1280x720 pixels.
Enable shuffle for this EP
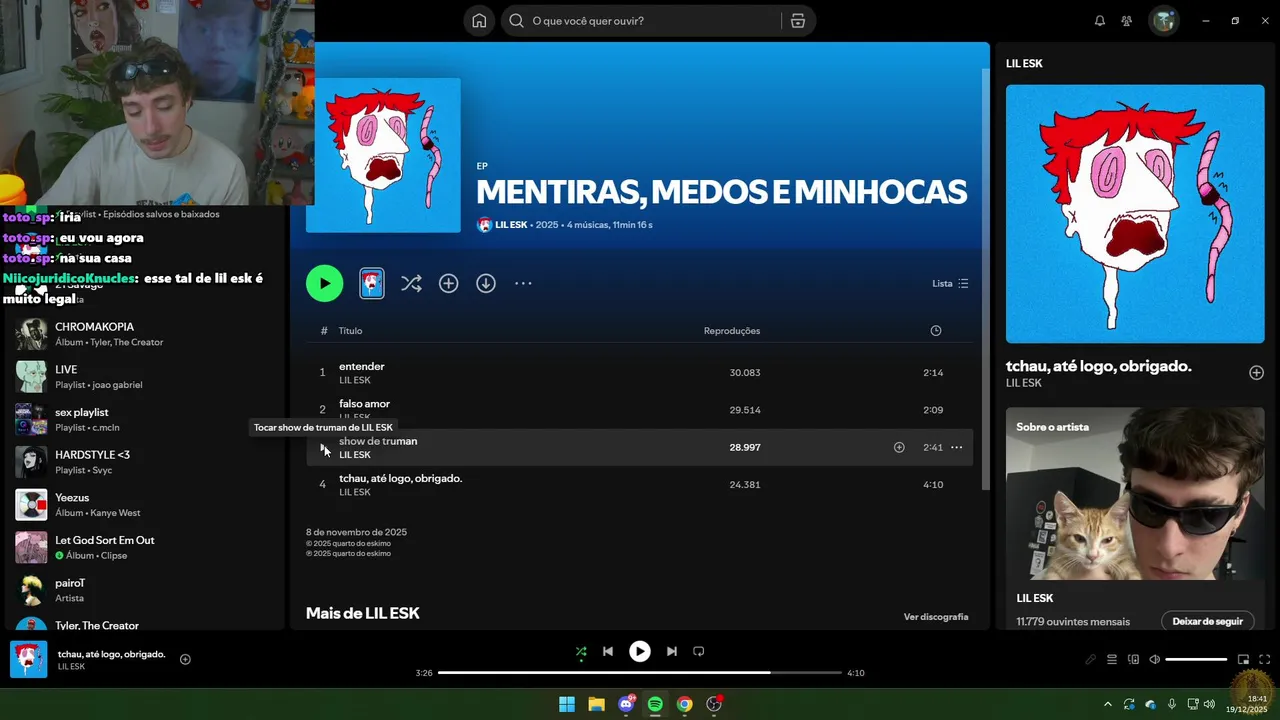[411, 284]
